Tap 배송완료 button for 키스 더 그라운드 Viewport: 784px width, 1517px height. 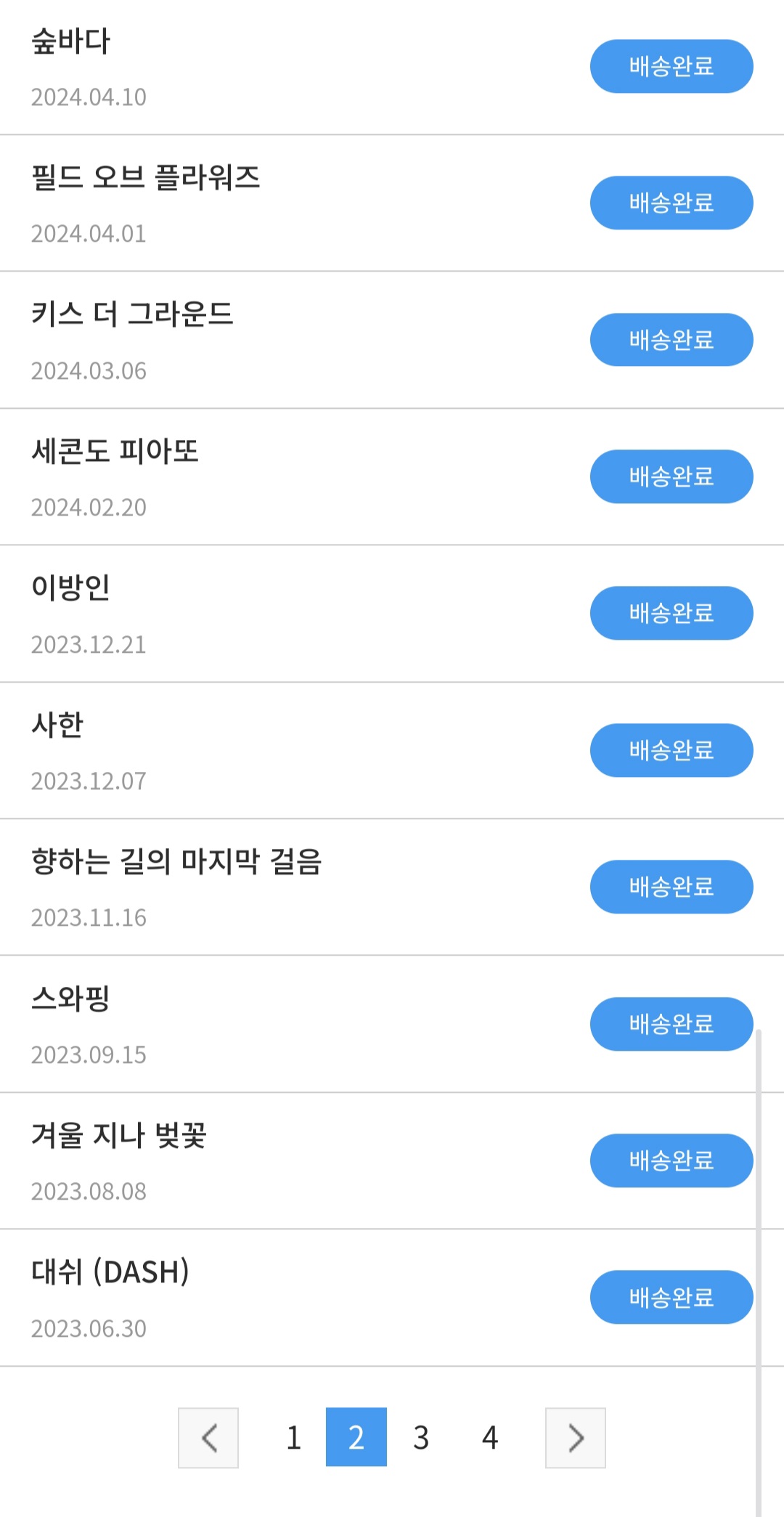tap(671, 340)
